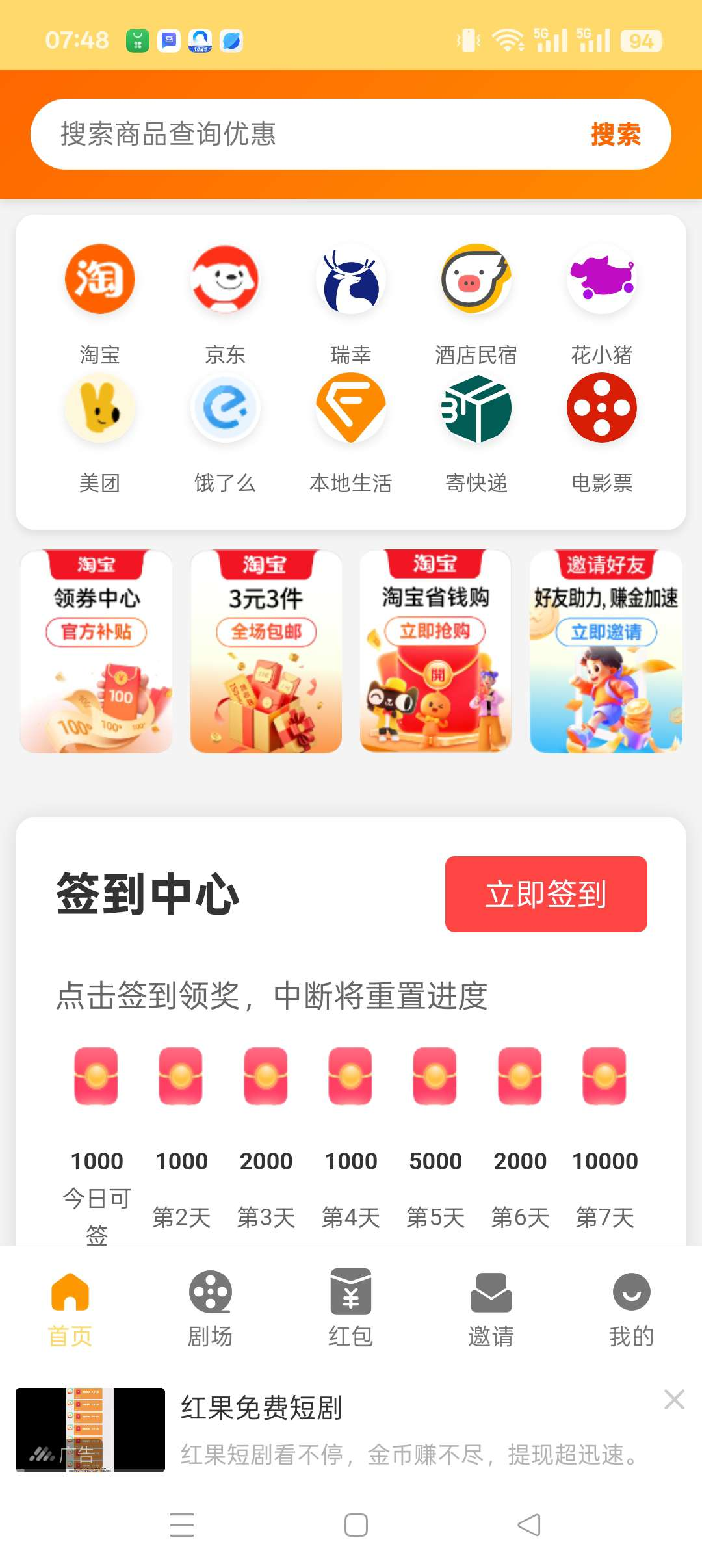The image size is (702, 1568).
Task: Switch to the 红包 tab
Action: pos(350,1308)
